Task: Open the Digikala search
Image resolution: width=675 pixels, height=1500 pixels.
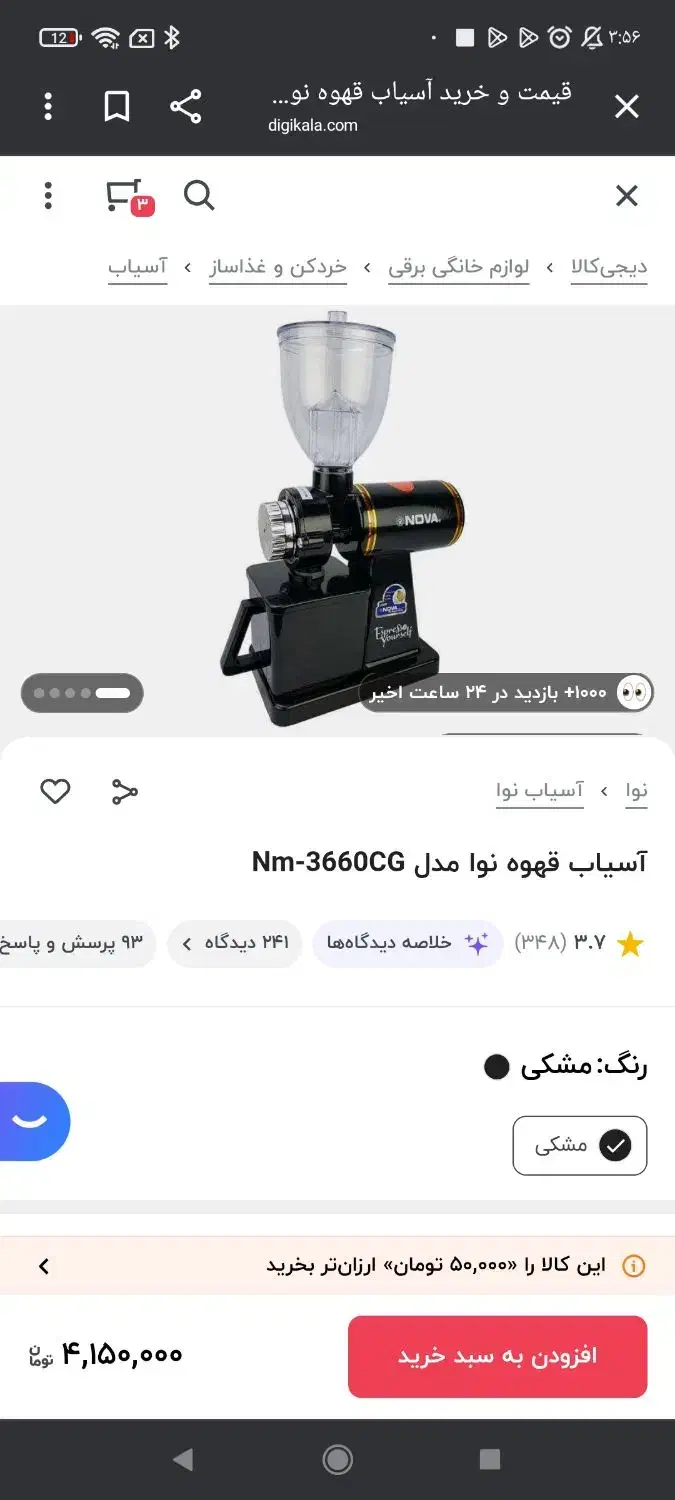Action: tap(199, 196)
